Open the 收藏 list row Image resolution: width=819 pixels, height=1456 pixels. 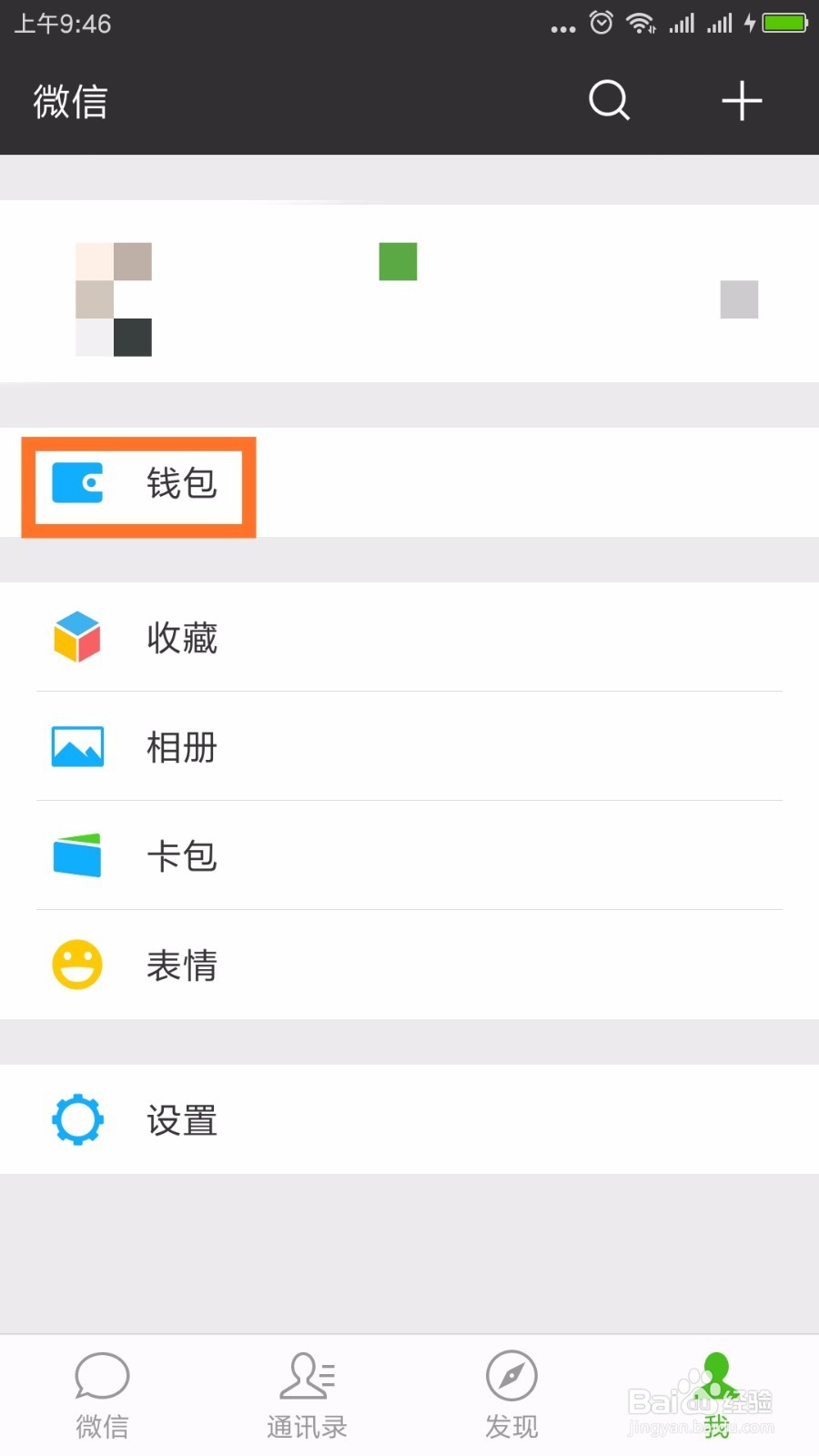pyautogui.click(x=409, y=638)
